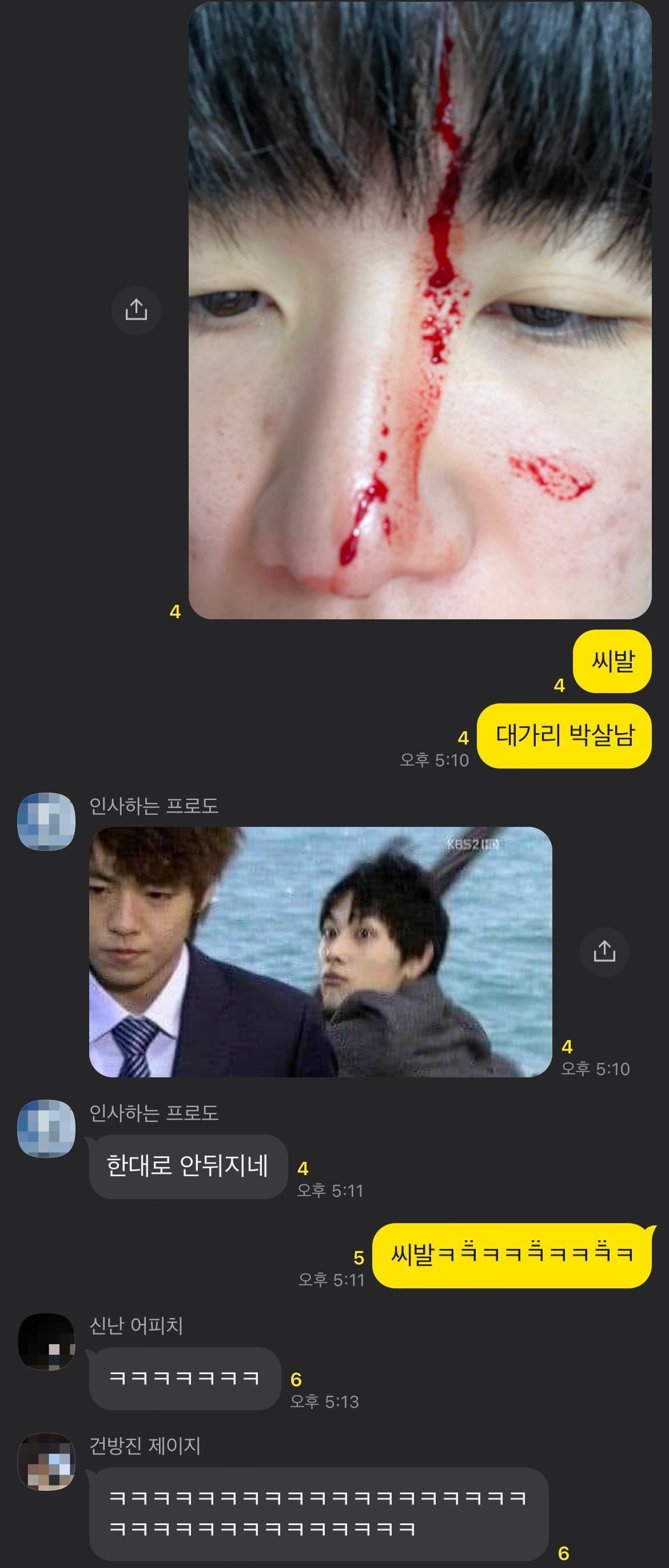Share the bloody face photo
669x1568 pixels.
click(x=136, y=310)
